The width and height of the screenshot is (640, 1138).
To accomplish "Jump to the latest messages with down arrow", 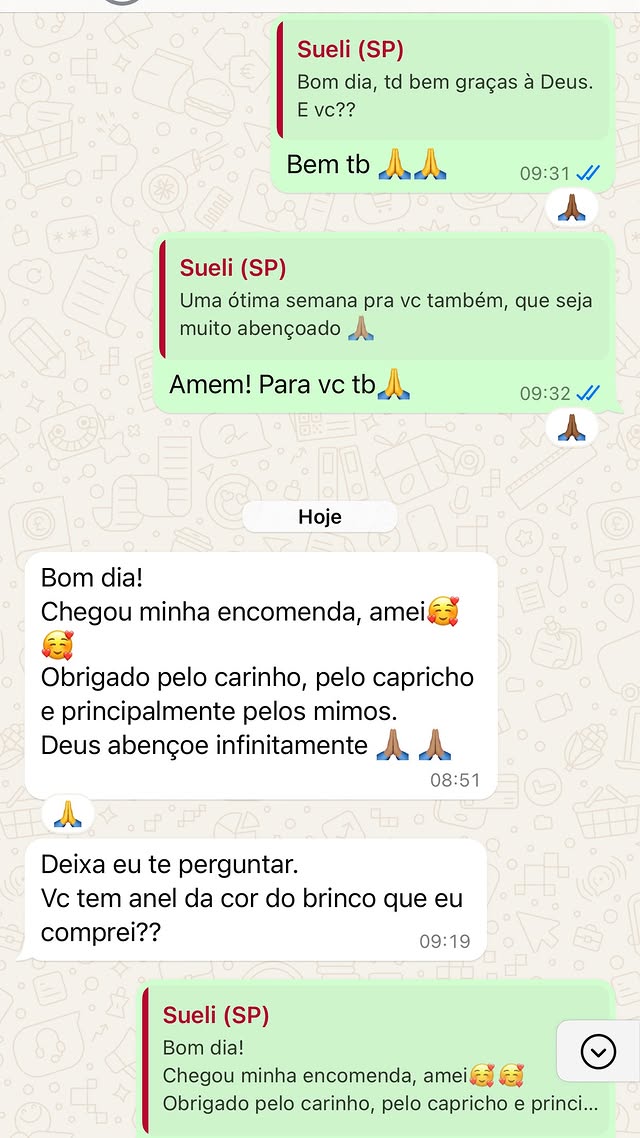I will click(x=598, y=1051).
